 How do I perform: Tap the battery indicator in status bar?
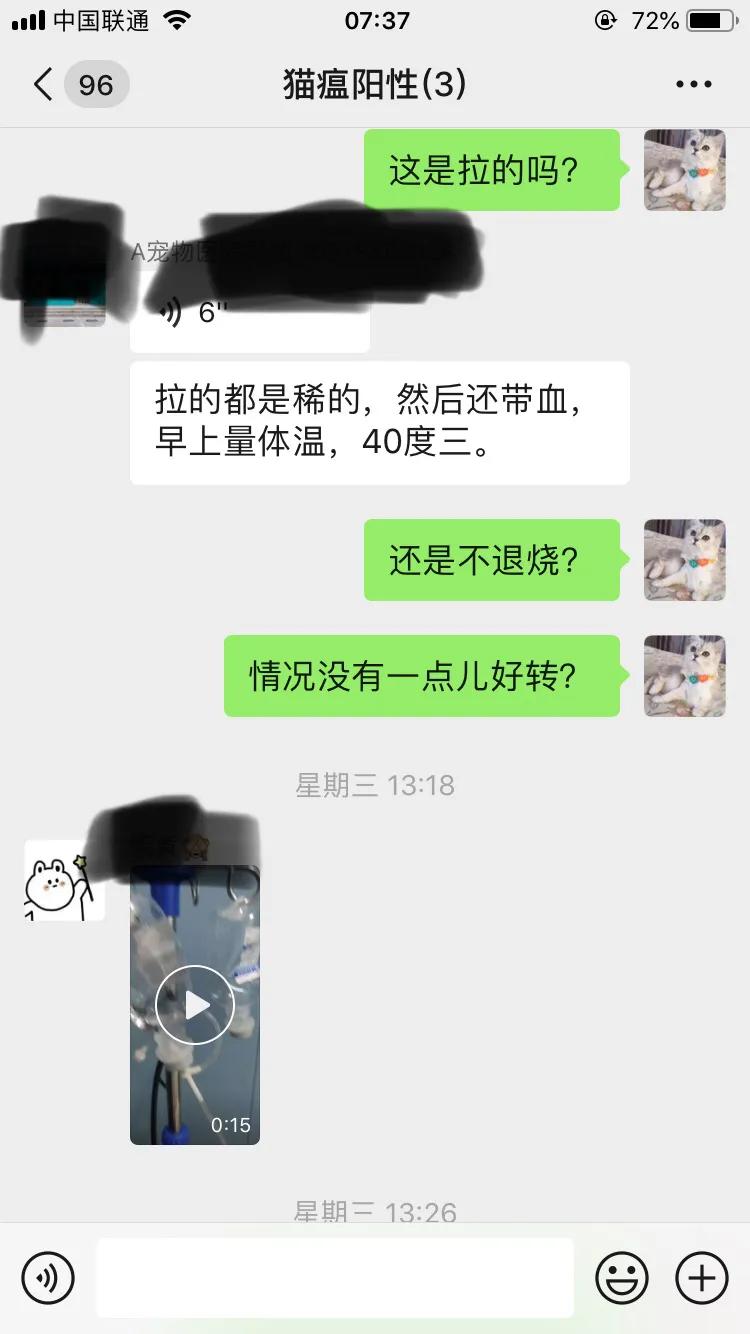coord(712,20)
